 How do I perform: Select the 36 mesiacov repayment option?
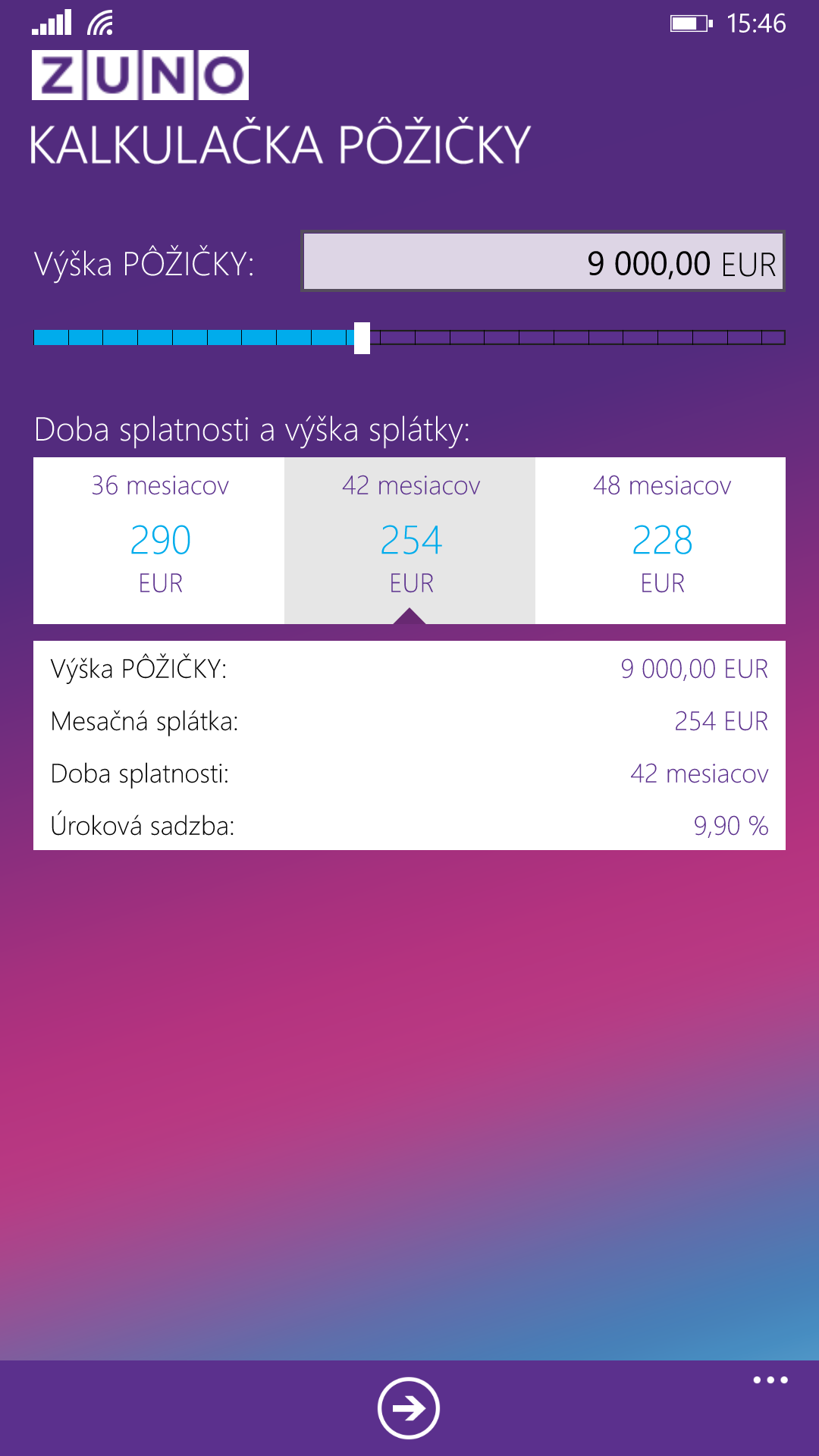(159, 541)
